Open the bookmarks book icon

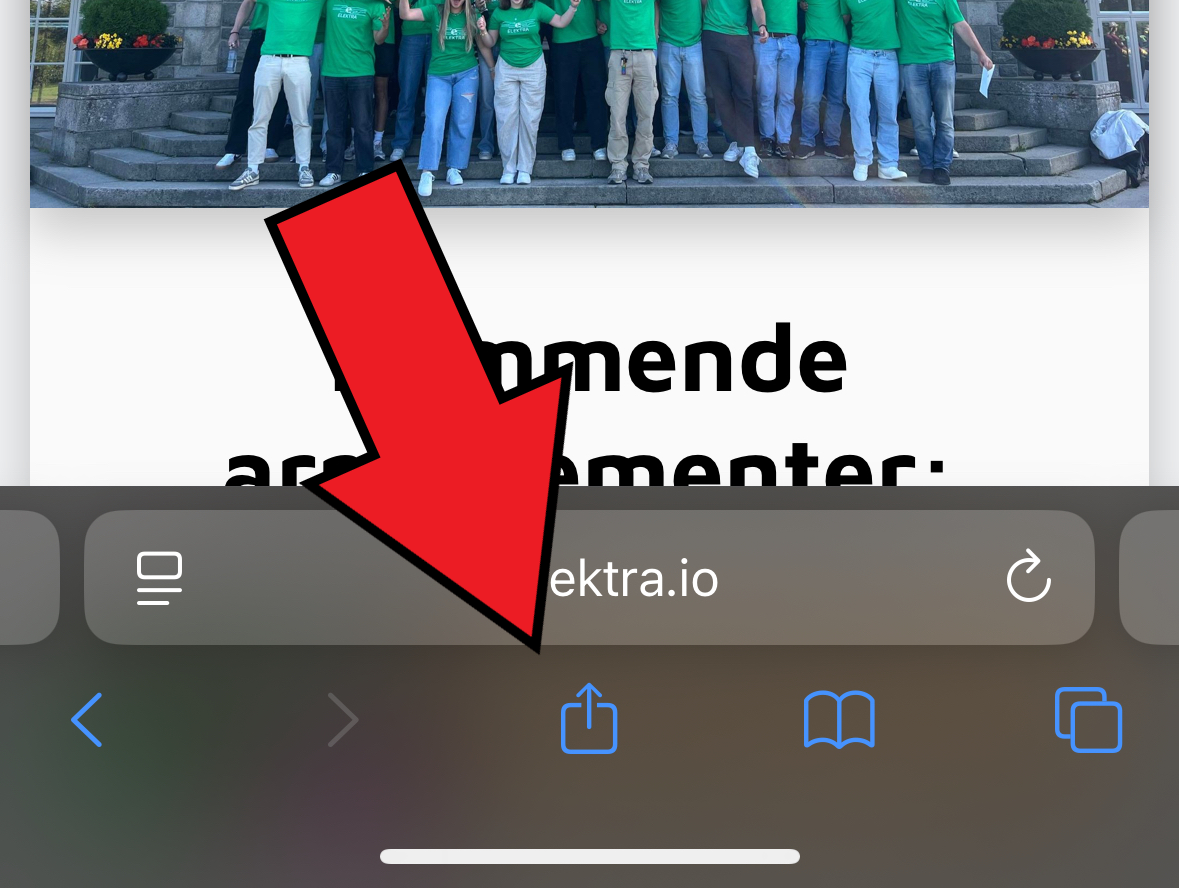[839, 719]
